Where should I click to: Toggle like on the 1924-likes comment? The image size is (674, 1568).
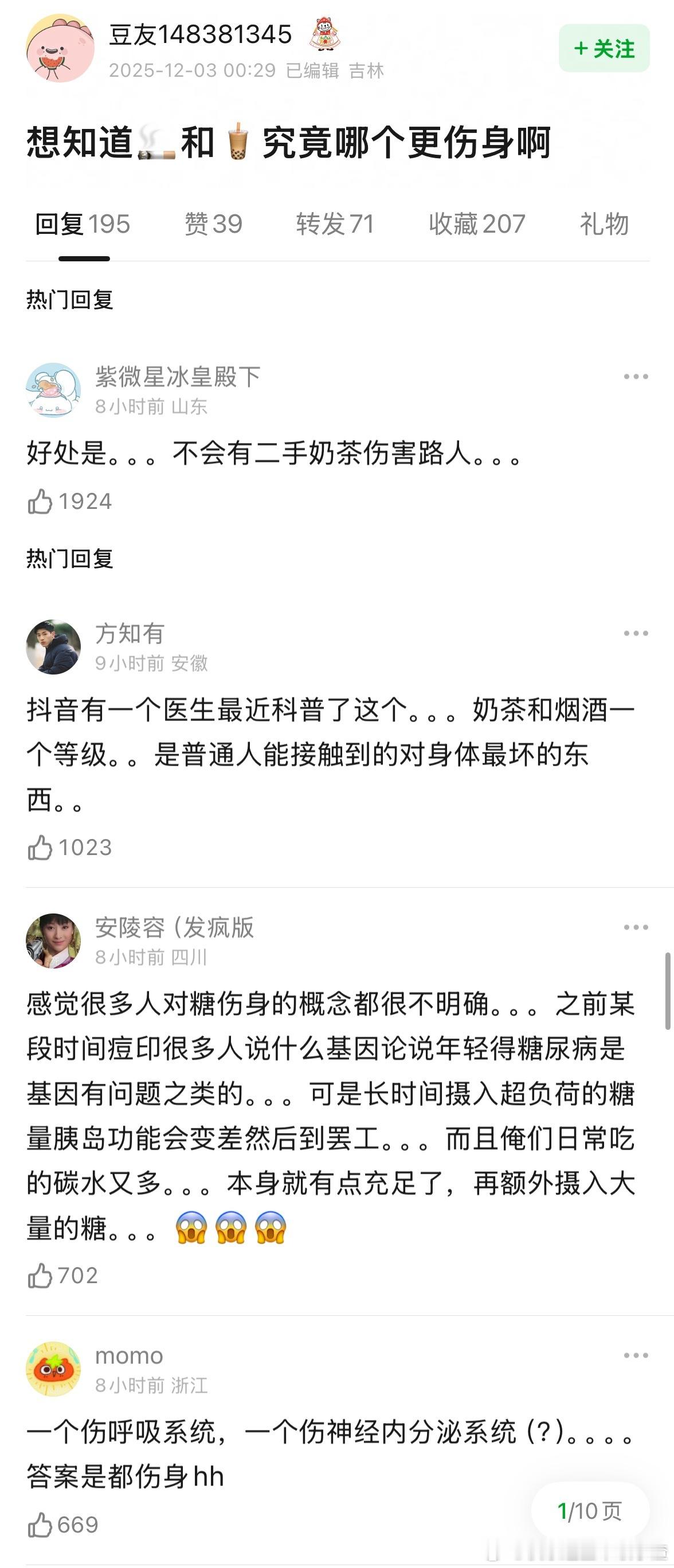40,500
